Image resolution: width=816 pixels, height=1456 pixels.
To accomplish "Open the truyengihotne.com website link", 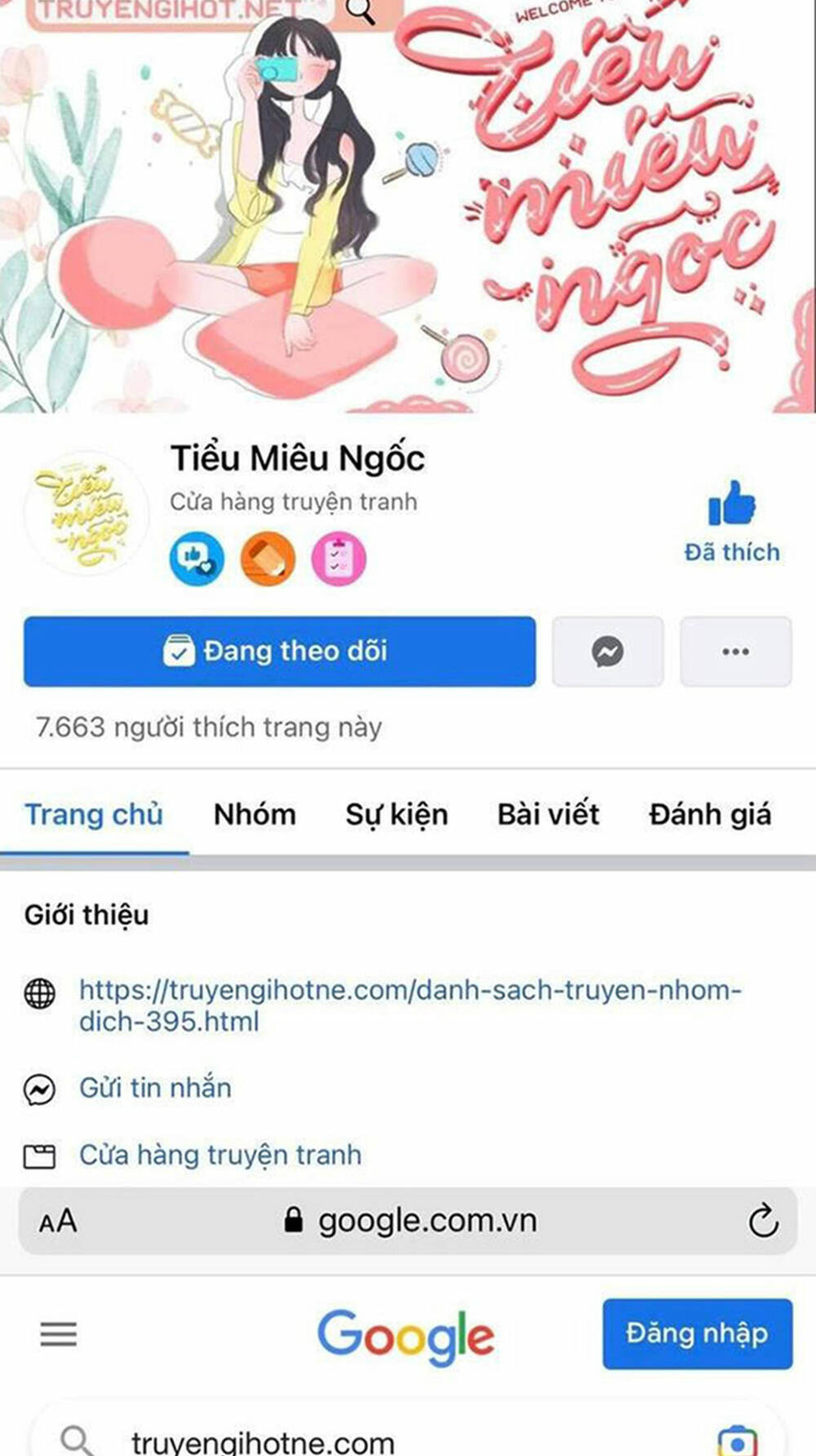I will [410, 1005].
